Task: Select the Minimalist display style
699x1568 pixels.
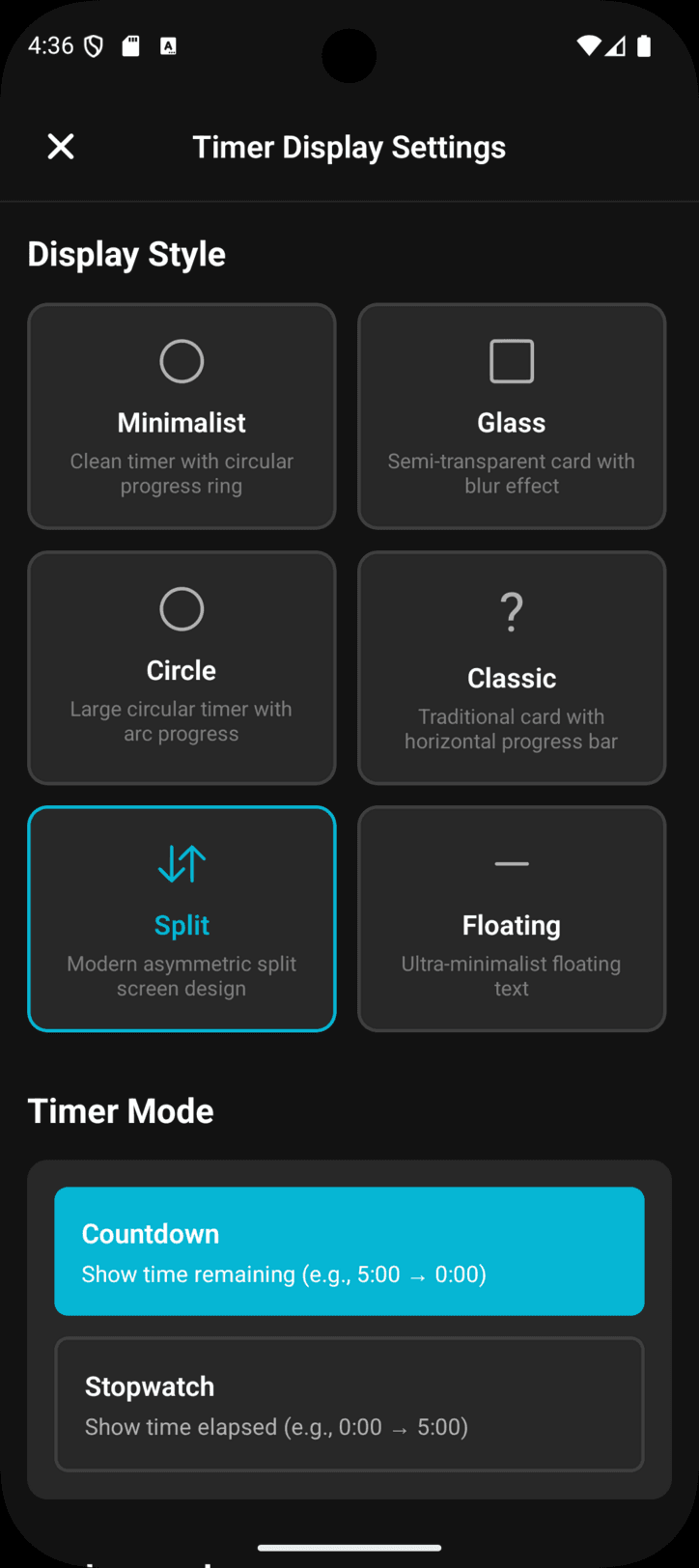Action: tap(182, 416)
